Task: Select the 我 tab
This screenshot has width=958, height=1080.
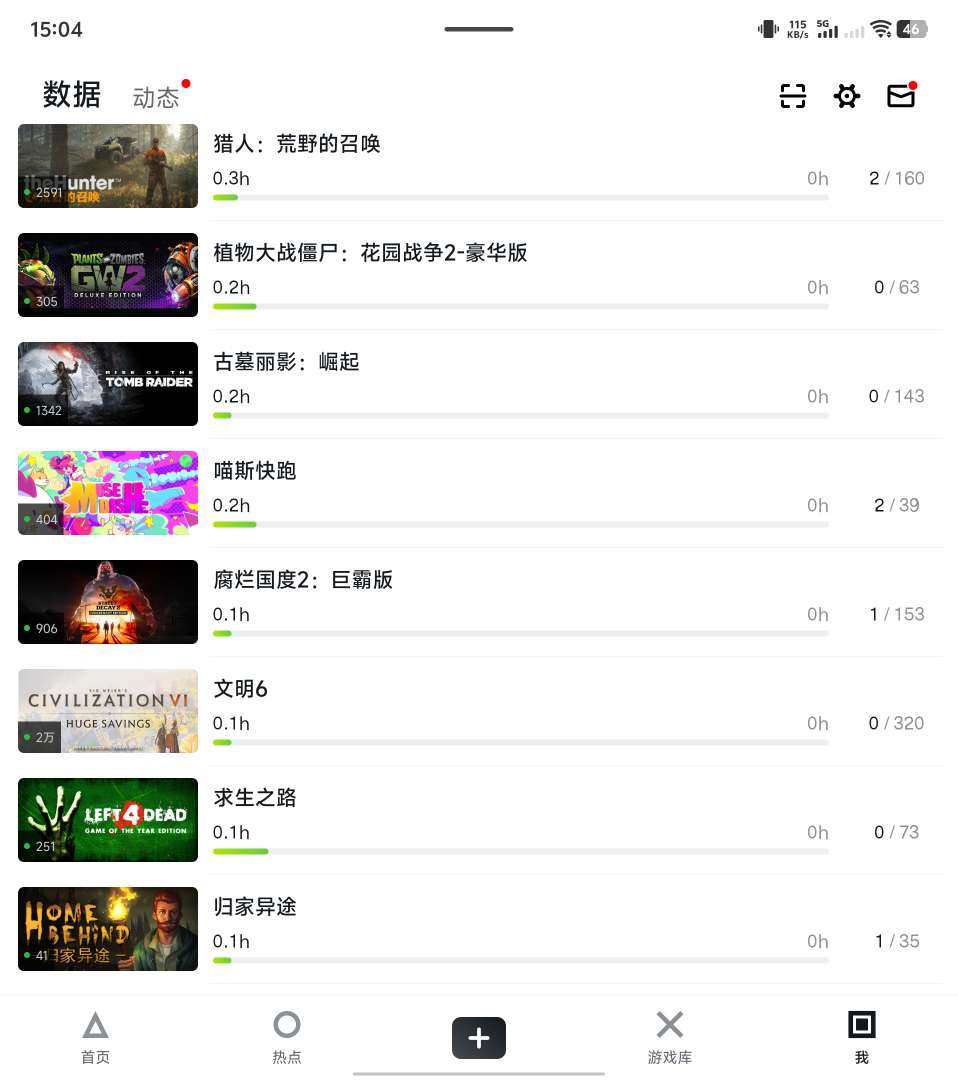Action: pyautogui.click(x=861, y=1037)
